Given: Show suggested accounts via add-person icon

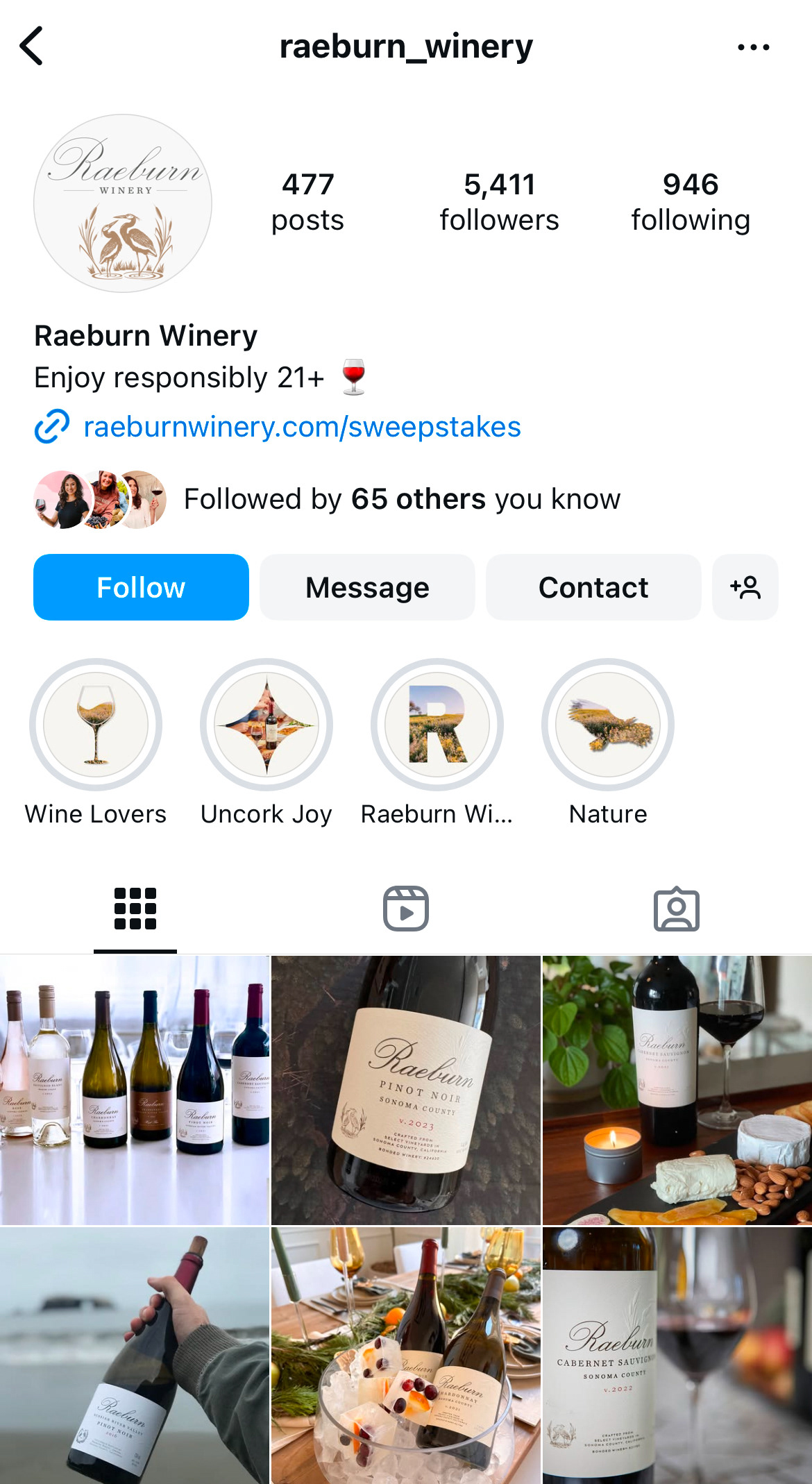Looking at the screenshot, I should click(x=745, y=587).
